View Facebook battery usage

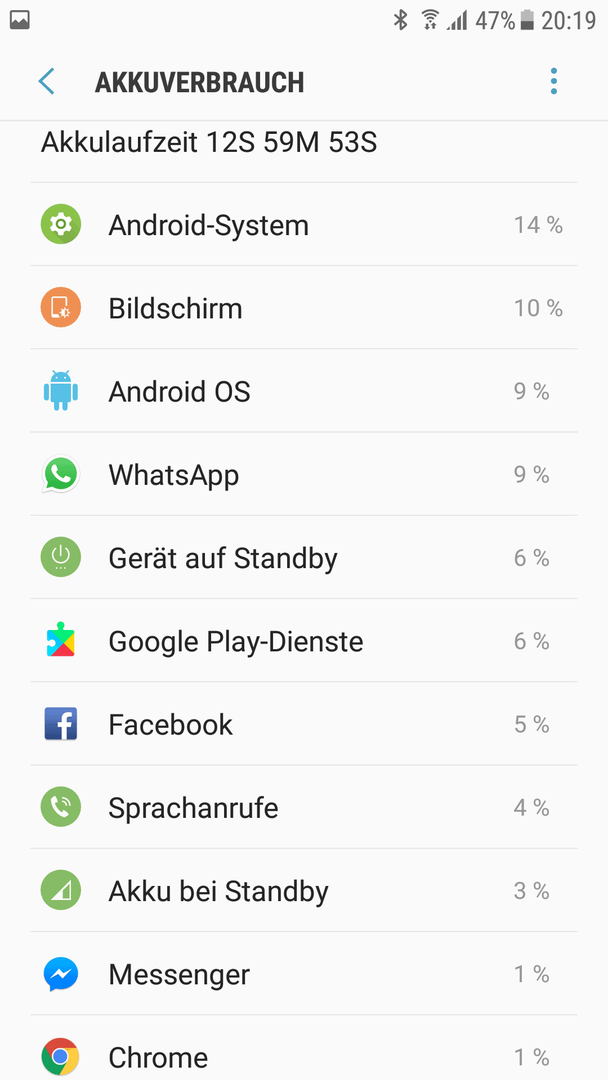[304, 725]
